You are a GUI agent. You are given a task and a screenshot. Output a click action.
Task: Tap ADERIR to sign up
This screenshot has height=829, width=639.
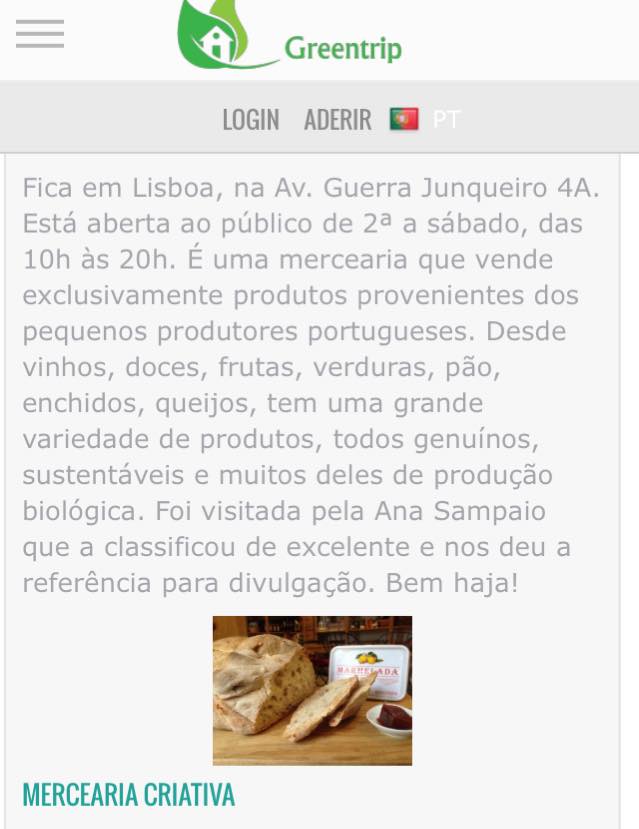337,120
